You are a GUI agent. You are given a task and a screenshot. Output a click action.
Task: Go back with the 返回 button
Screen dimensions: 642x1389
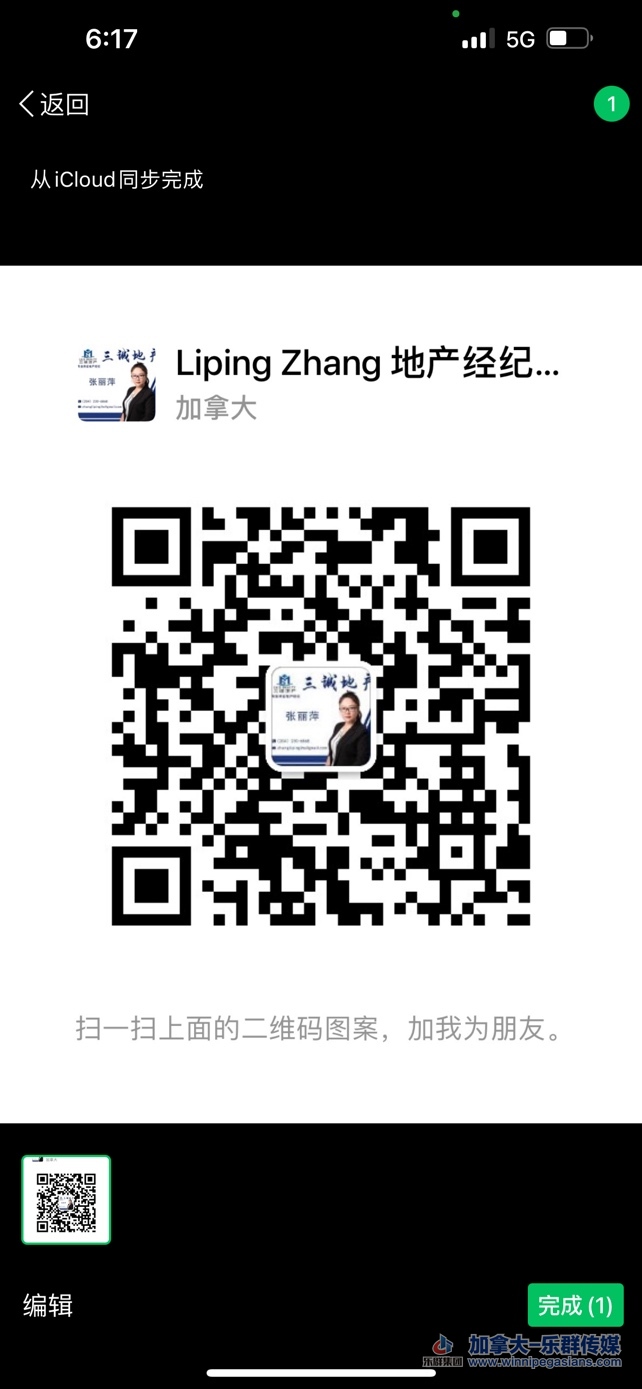(54, 104)
